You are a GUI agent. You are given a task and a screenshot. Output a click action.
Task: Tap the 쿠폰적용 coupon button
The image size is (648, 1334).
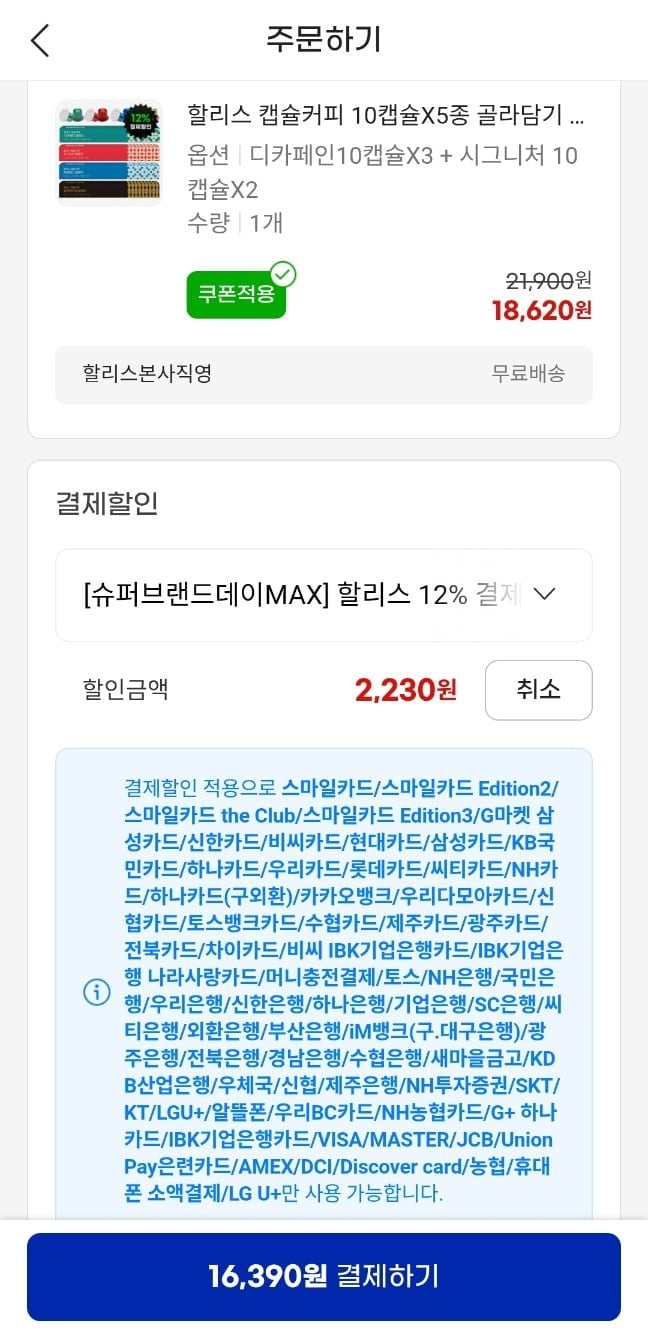click(x=237, y=293)
